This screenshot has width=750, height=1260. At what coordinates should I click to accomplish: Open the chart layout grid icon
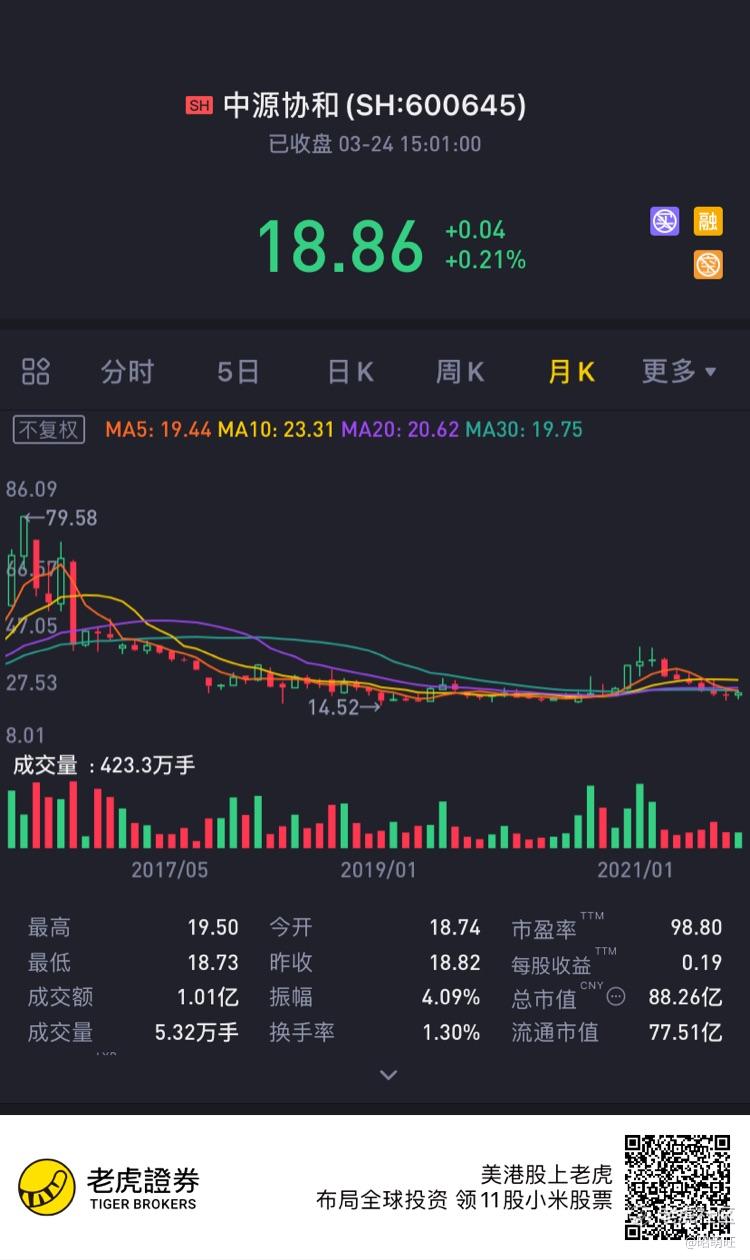coord(36,371)
